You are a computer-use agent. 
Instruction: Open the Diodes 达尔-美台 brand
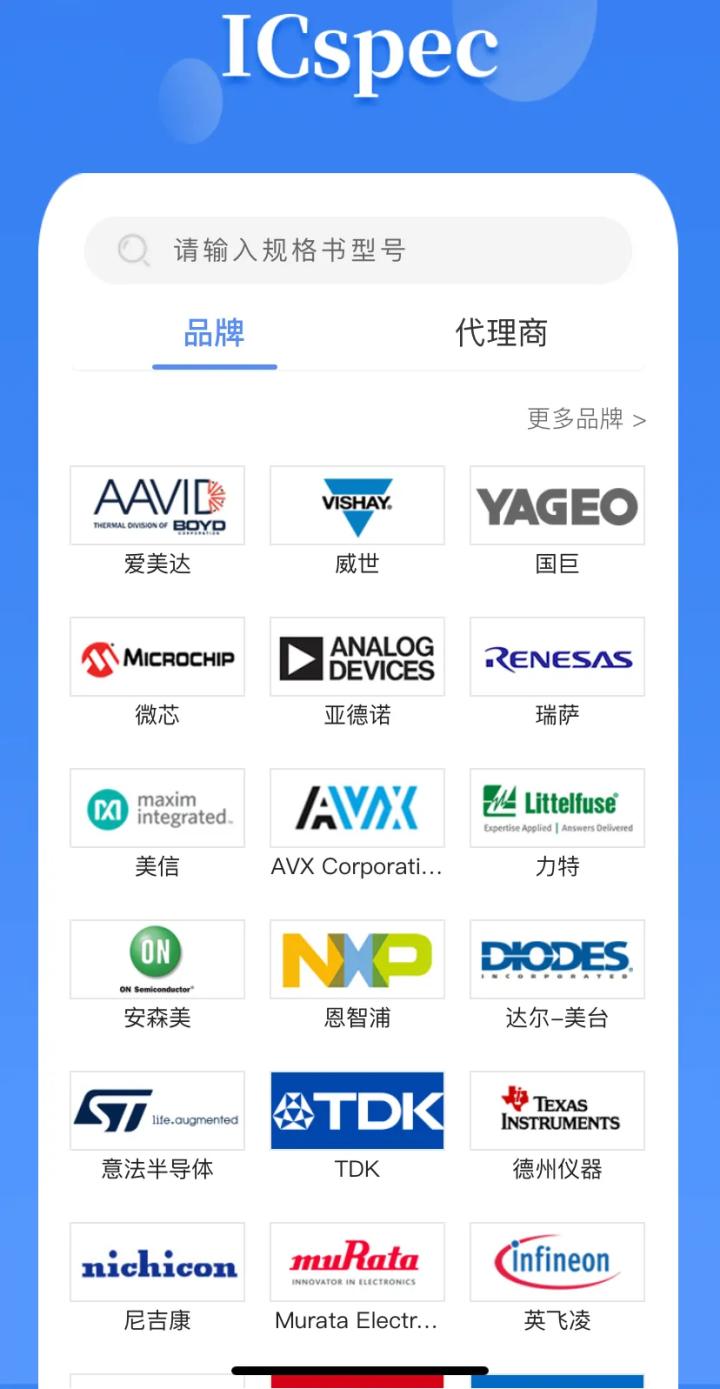[x=557, y=959]
